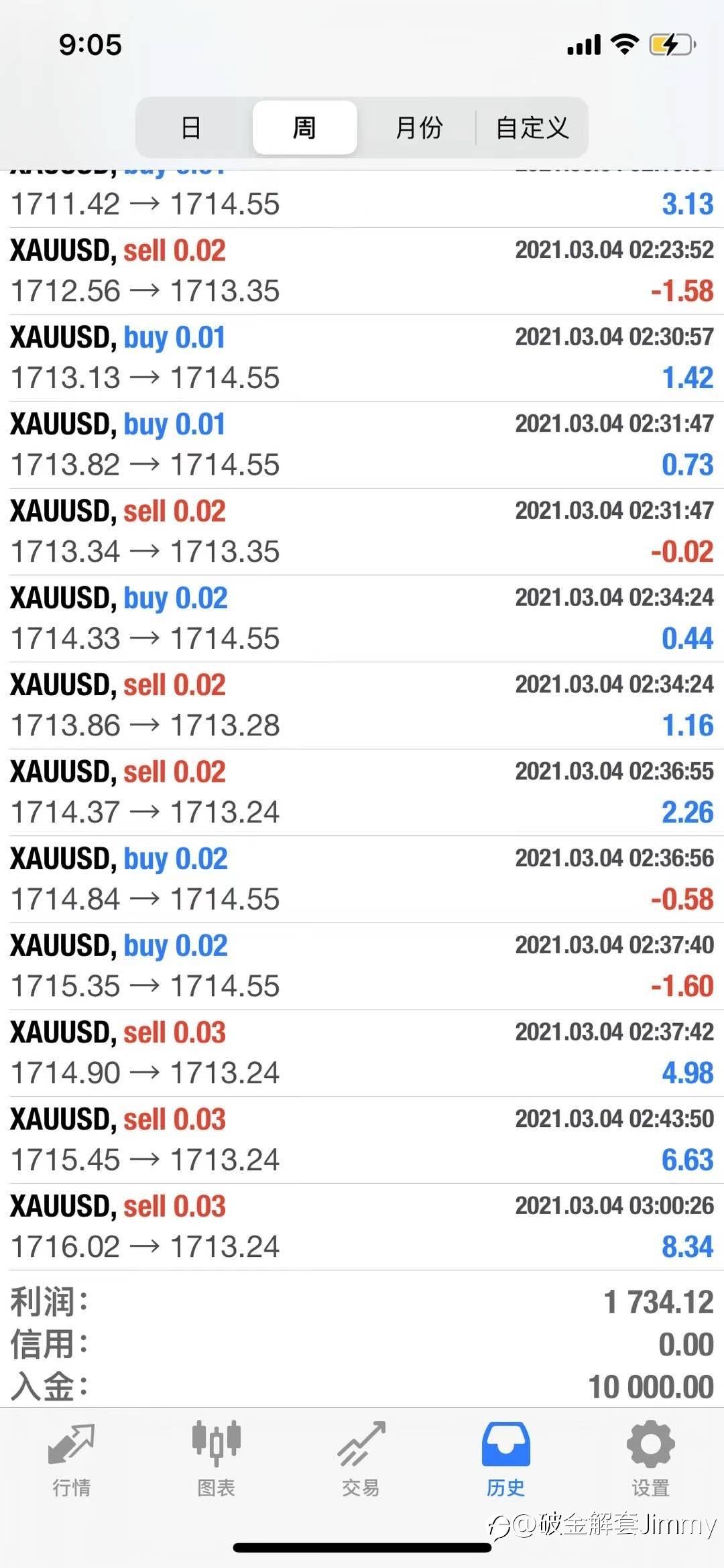The height and width of the screenshot is (1568, 724).
Task: Open the sell 0.03 trade with 6.63 profit
Action: click(362, 1140)
